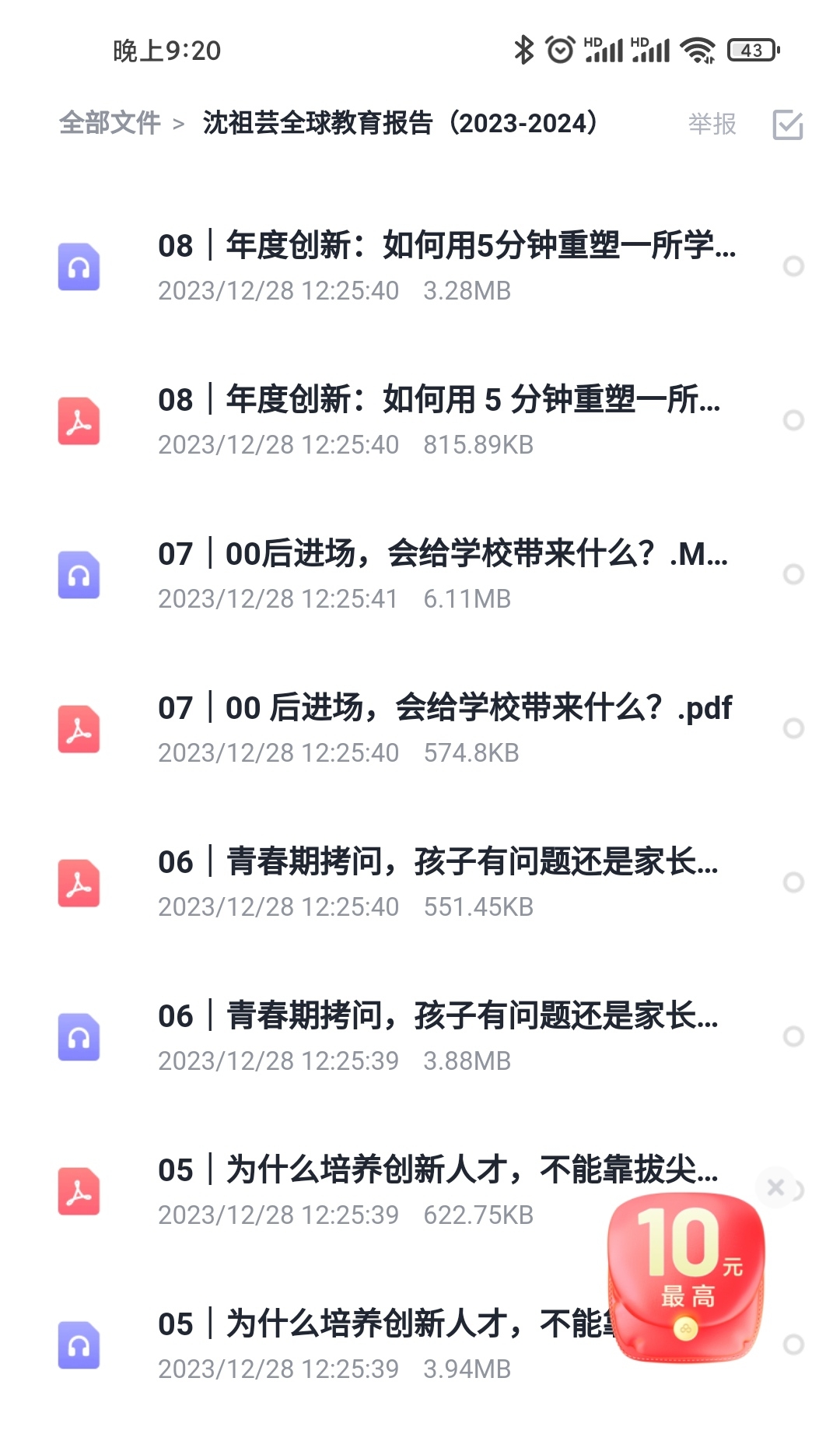Open 3.28MB audio file 08 年度创新

(446, 266)
